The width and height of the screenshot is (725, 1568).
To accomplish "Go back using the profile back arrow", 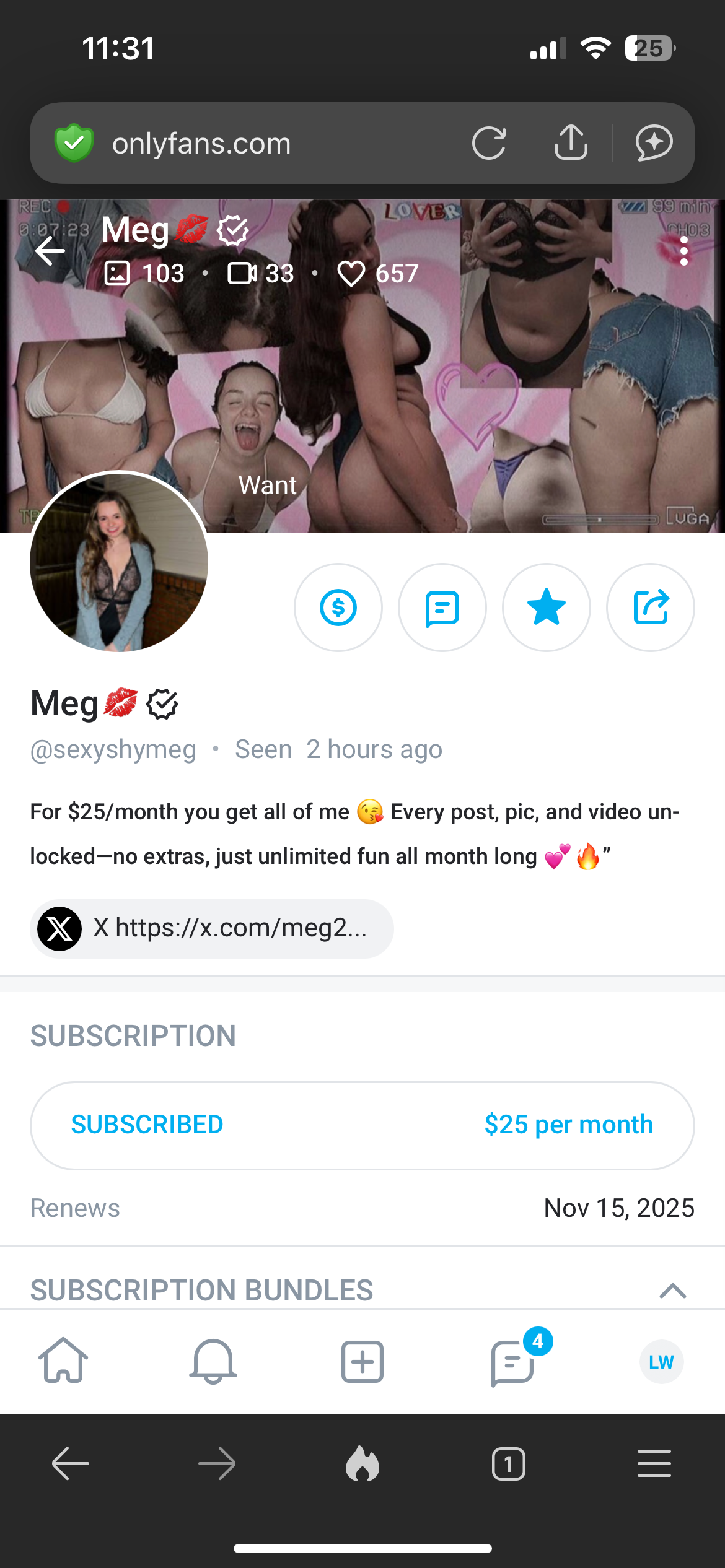I will pos(50,251).
